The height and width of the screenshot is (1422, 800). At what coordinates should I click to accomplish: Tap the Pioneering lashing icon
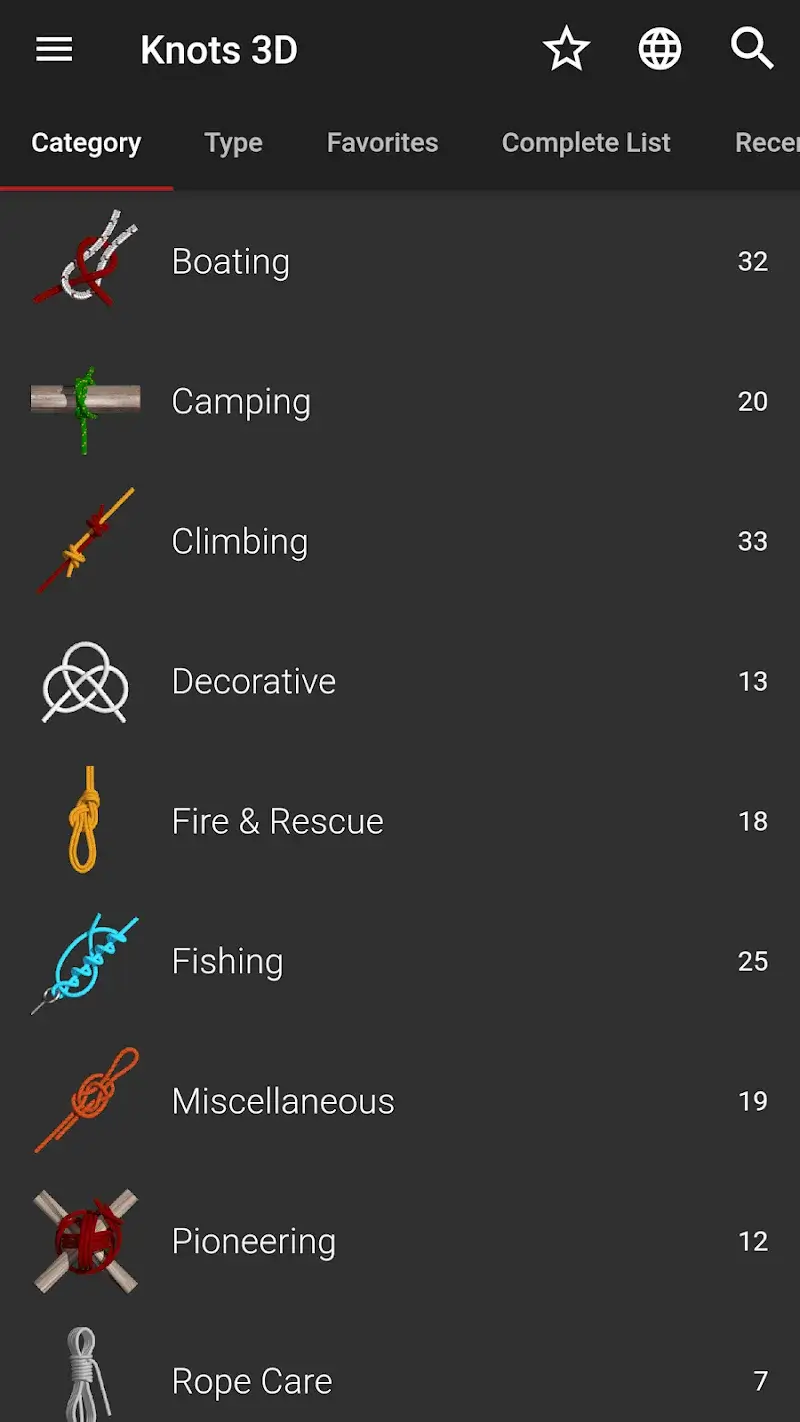87,1241
